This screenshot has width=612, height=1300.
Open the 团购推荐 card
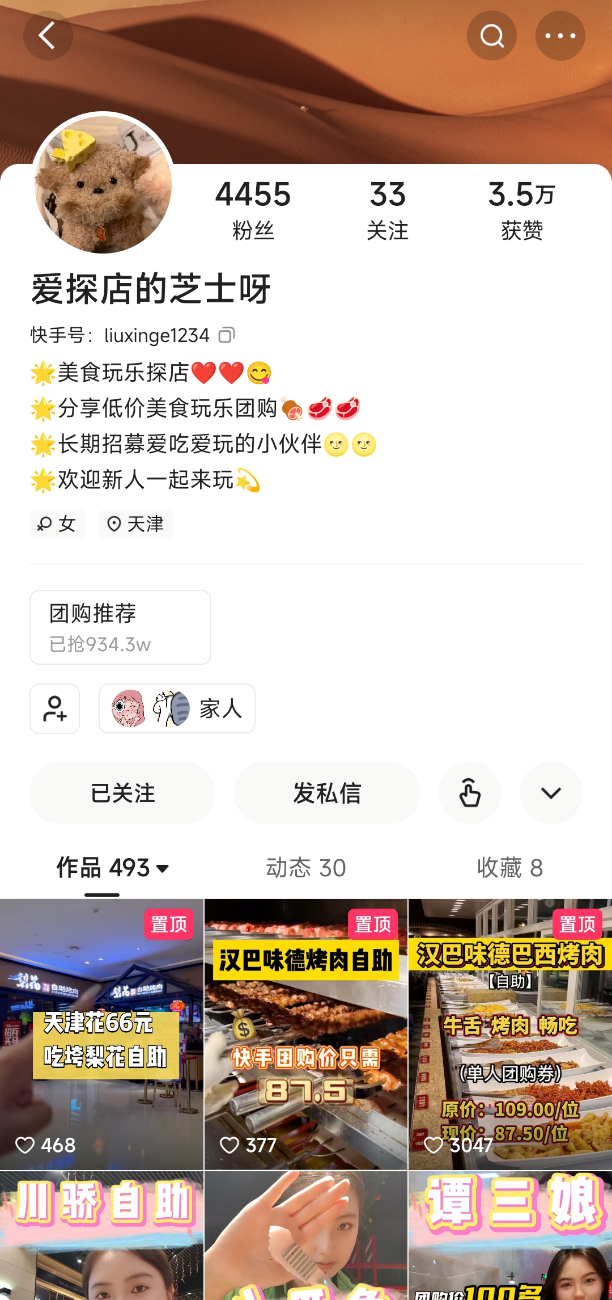pyautogui.click(x=120, y=627)
